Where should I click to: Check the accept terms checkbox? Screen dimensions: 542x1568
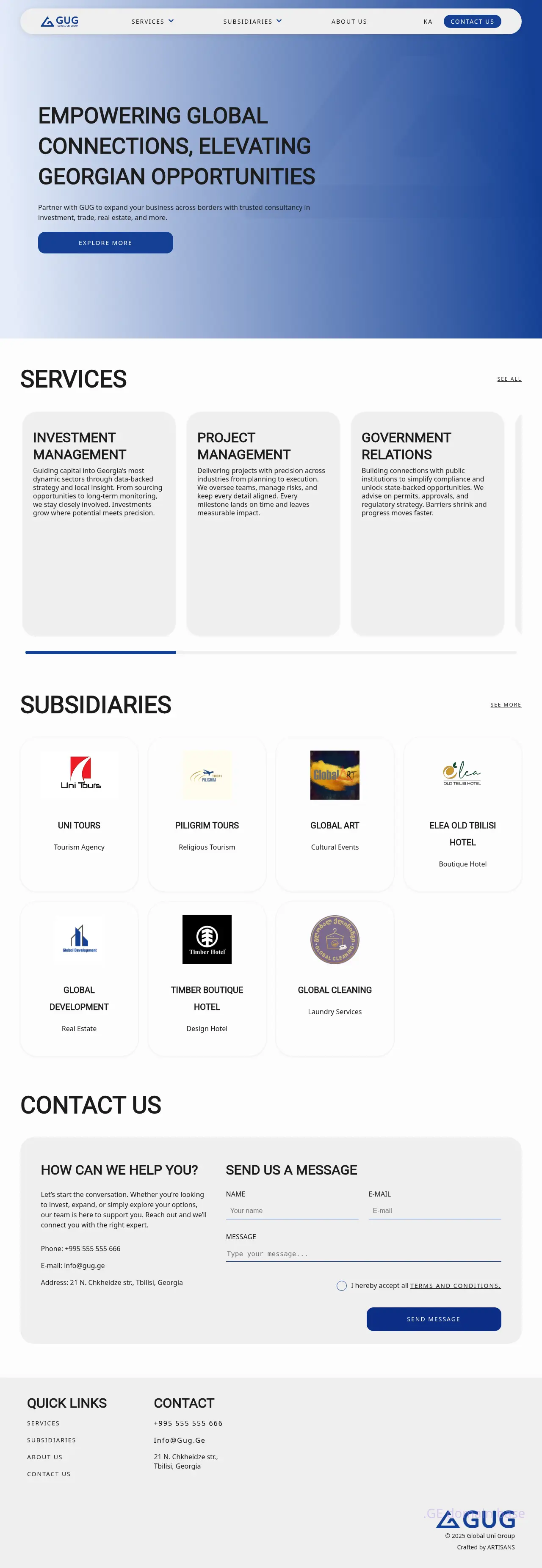(342, 1285)
